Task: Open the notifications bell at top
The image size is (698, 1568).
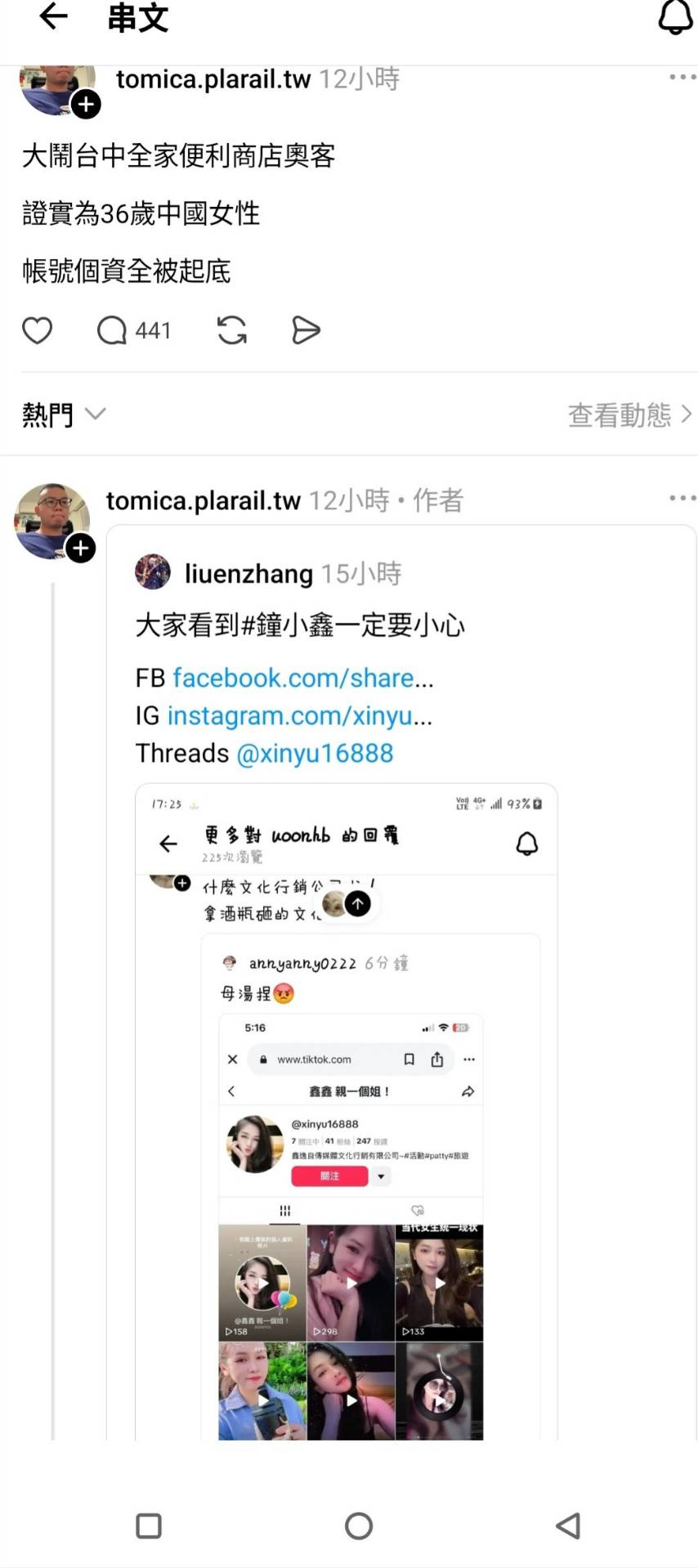Action: [x=675, y=17]
